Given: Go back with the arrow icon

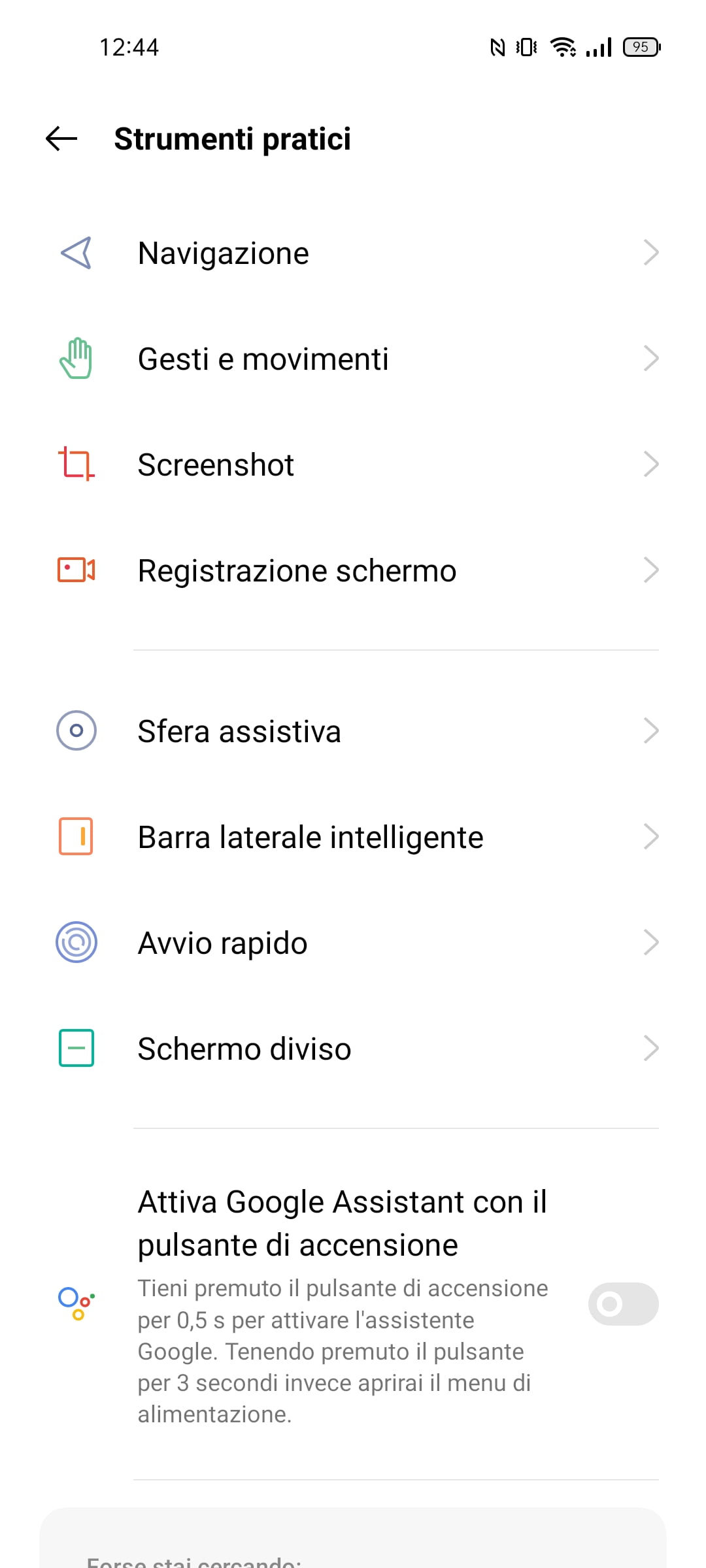Looking at the screenshot, I should tap(61, 139).
